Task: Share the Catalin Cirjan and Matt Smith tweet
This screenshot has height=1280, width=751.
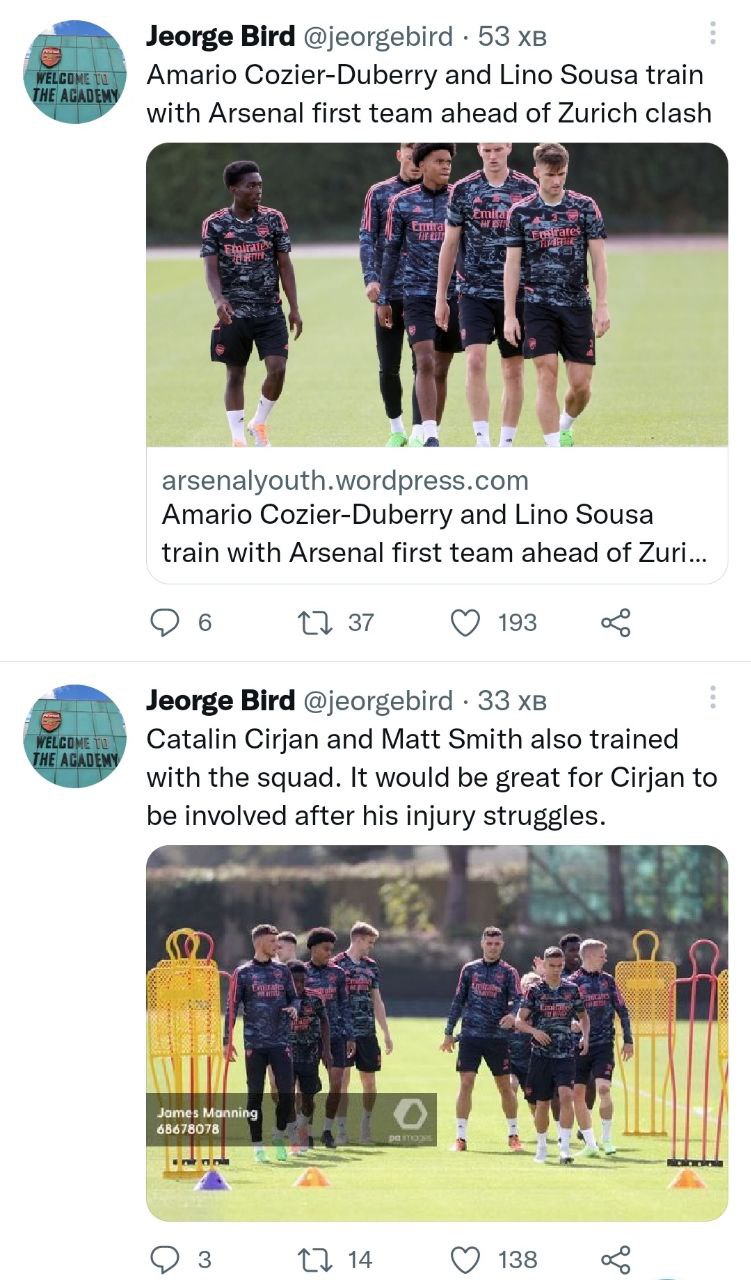Action: point(615,1258)
